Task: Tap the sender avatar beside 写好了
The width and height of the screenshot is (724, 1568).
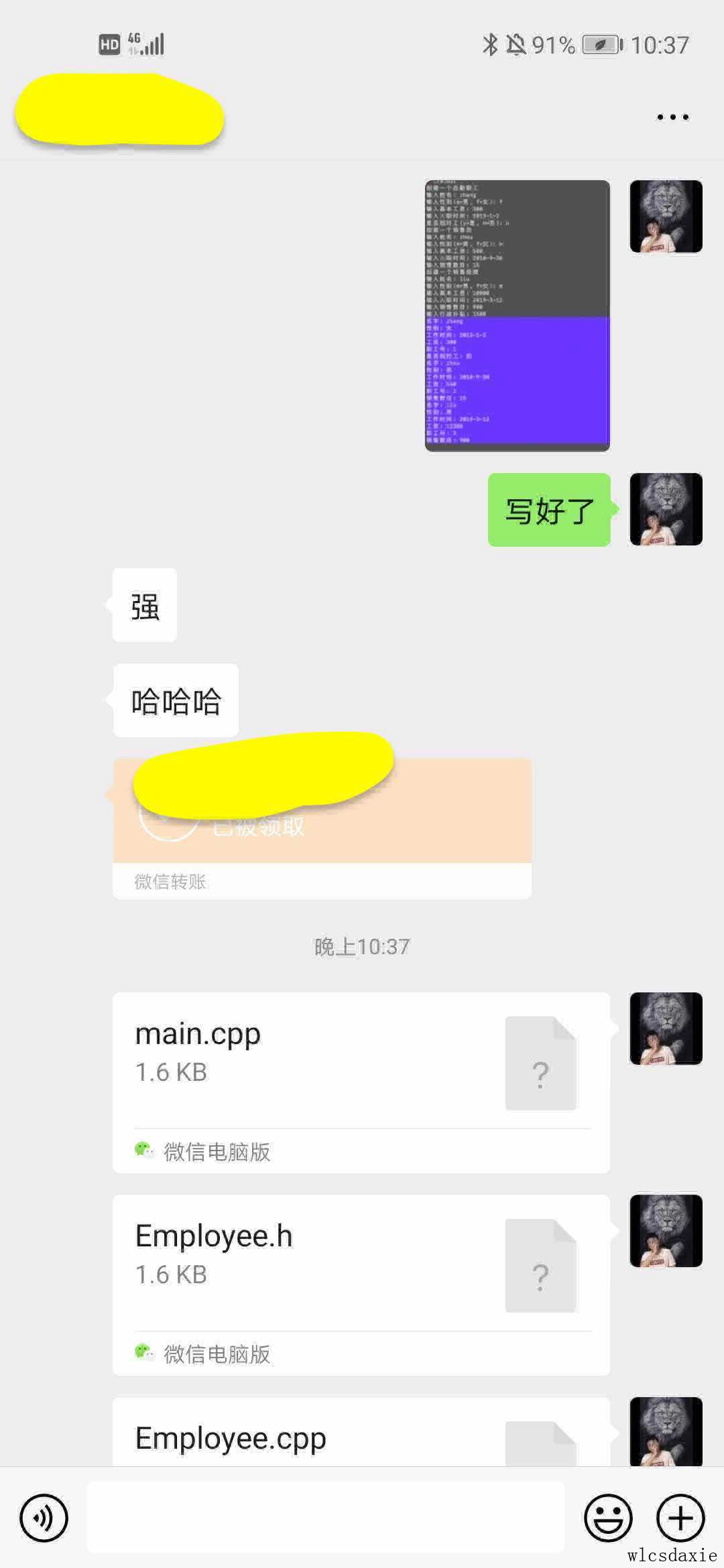Action: pyautogui.click(x=666, y=509)
